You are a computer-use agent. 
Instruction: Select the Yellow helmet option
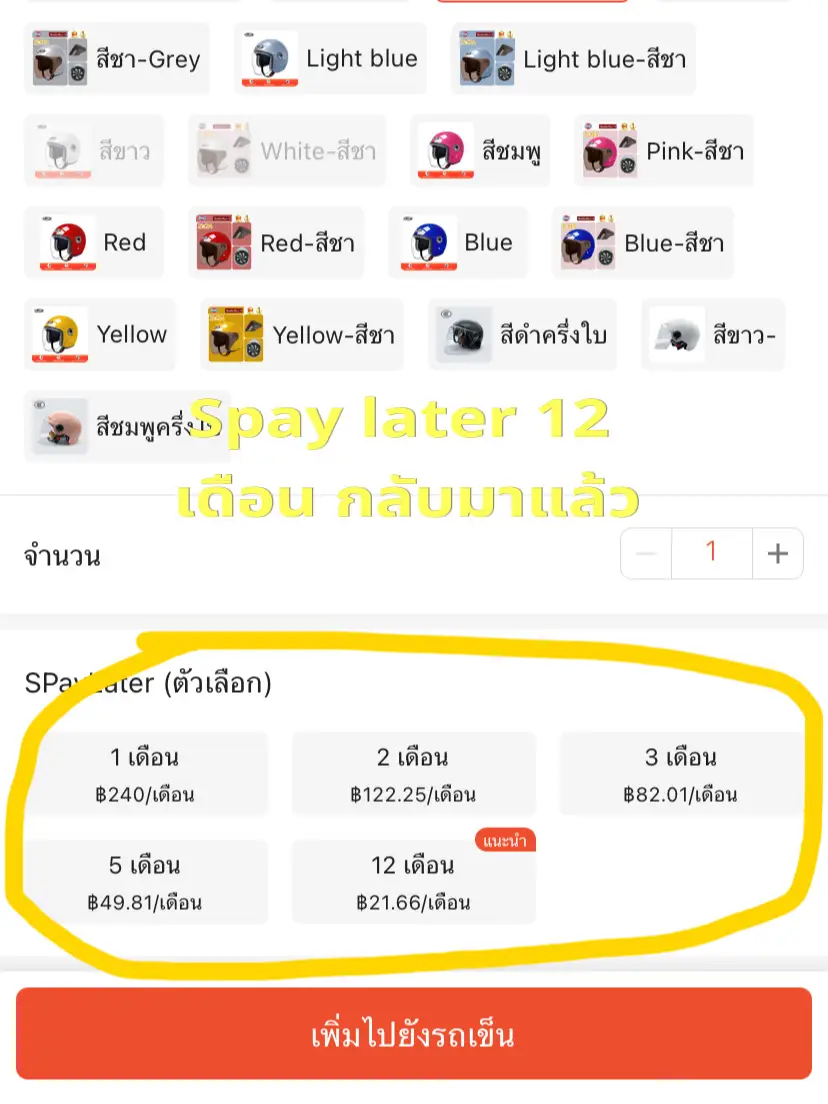tap(100, 334)
